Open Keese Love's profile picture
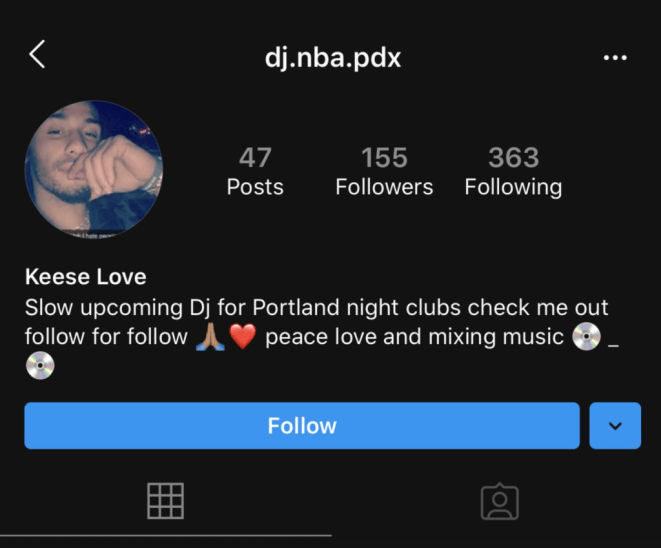Viewport: 661px width, 548px height. 94,168
